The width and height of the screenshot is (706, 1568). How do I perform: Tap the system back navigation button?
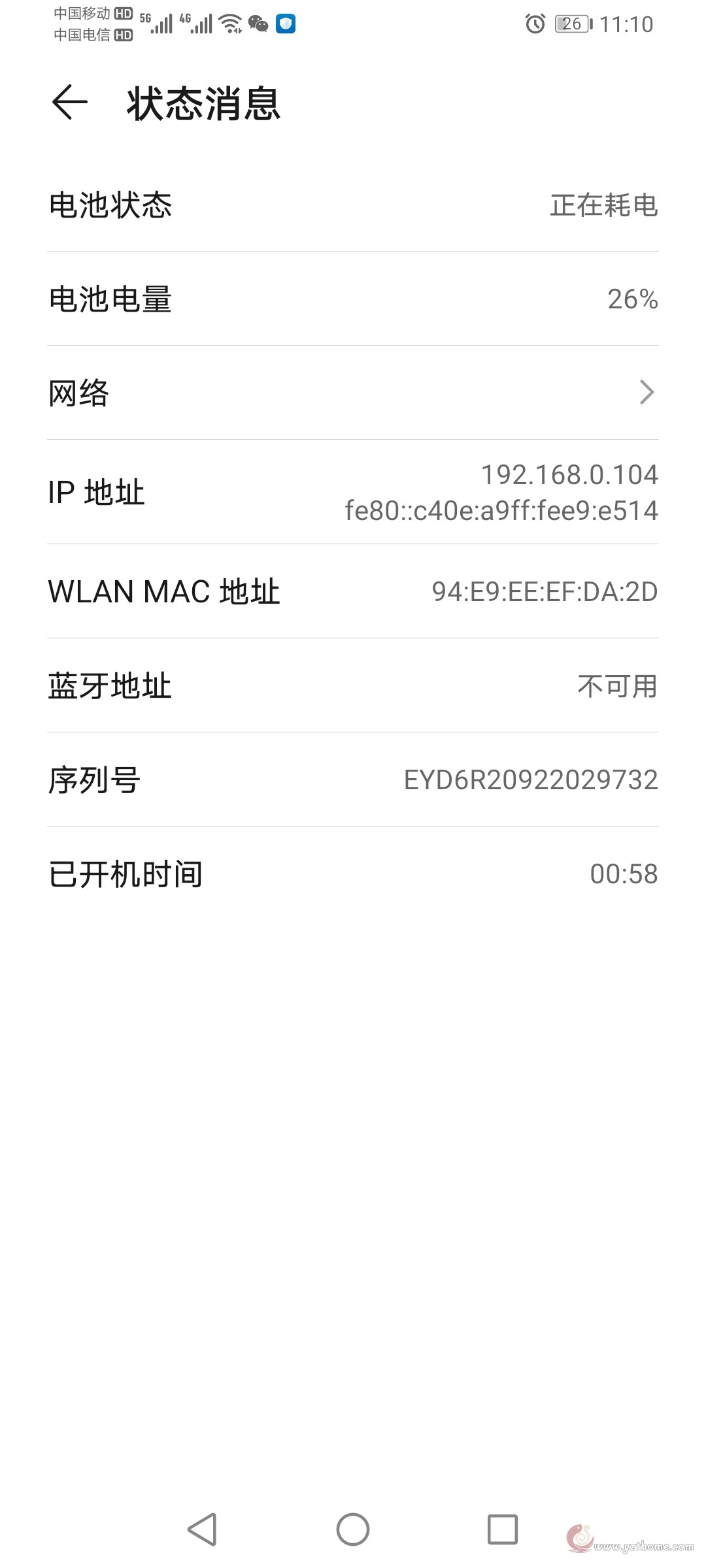[202, 1529]
